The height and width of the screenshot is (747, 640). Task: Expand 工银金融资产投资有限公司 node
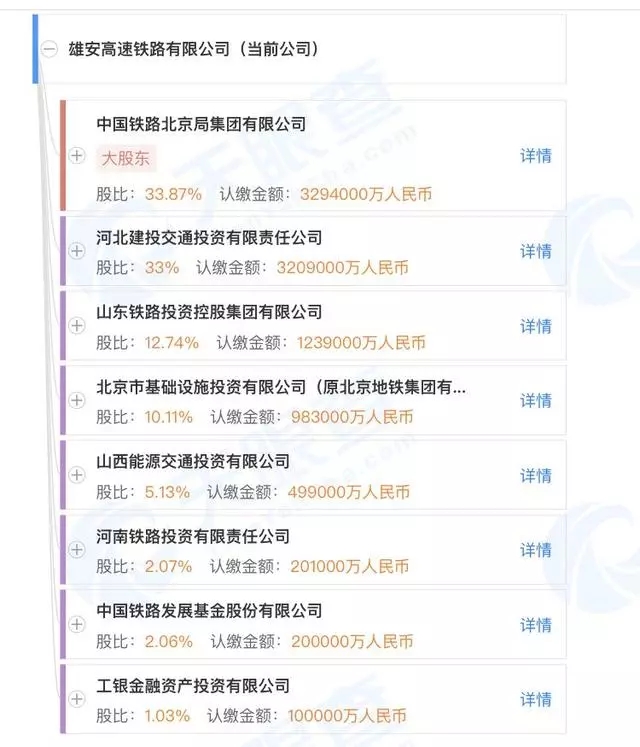77,699
